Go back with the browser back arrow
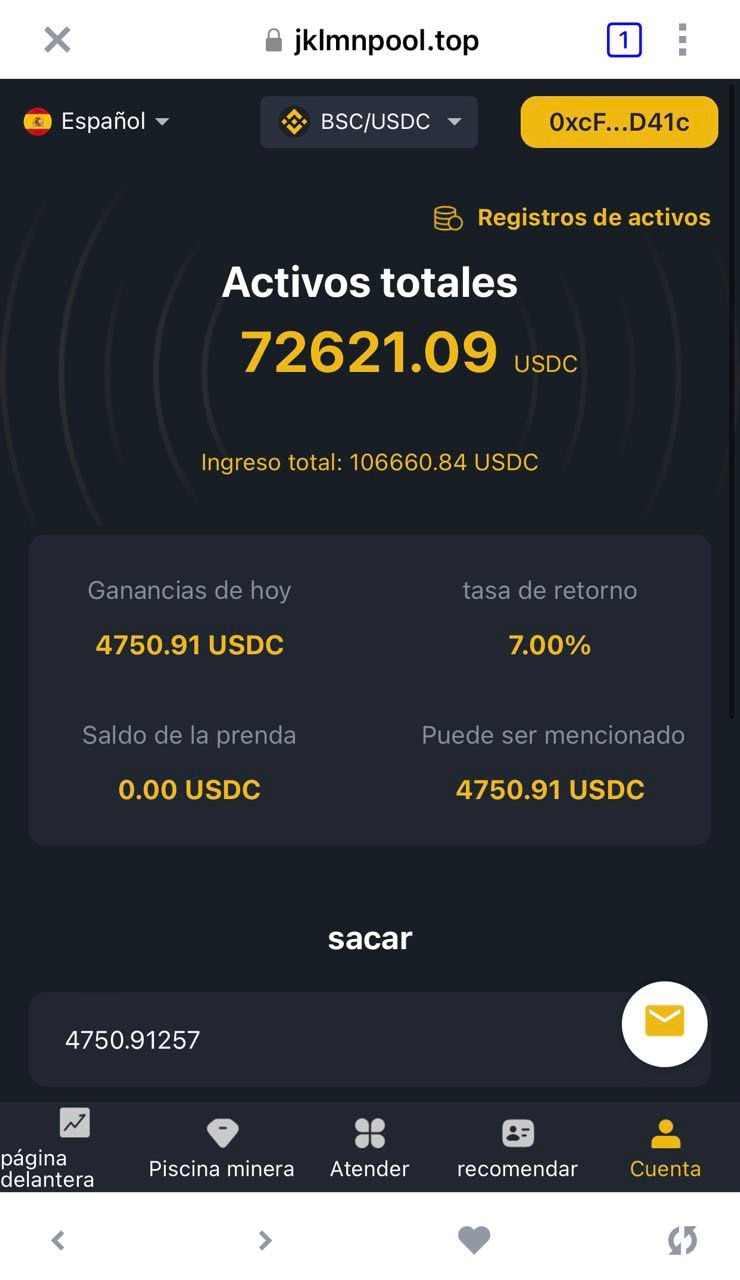The height and width of the screenshot is (1280, 740). (58, 1240)
